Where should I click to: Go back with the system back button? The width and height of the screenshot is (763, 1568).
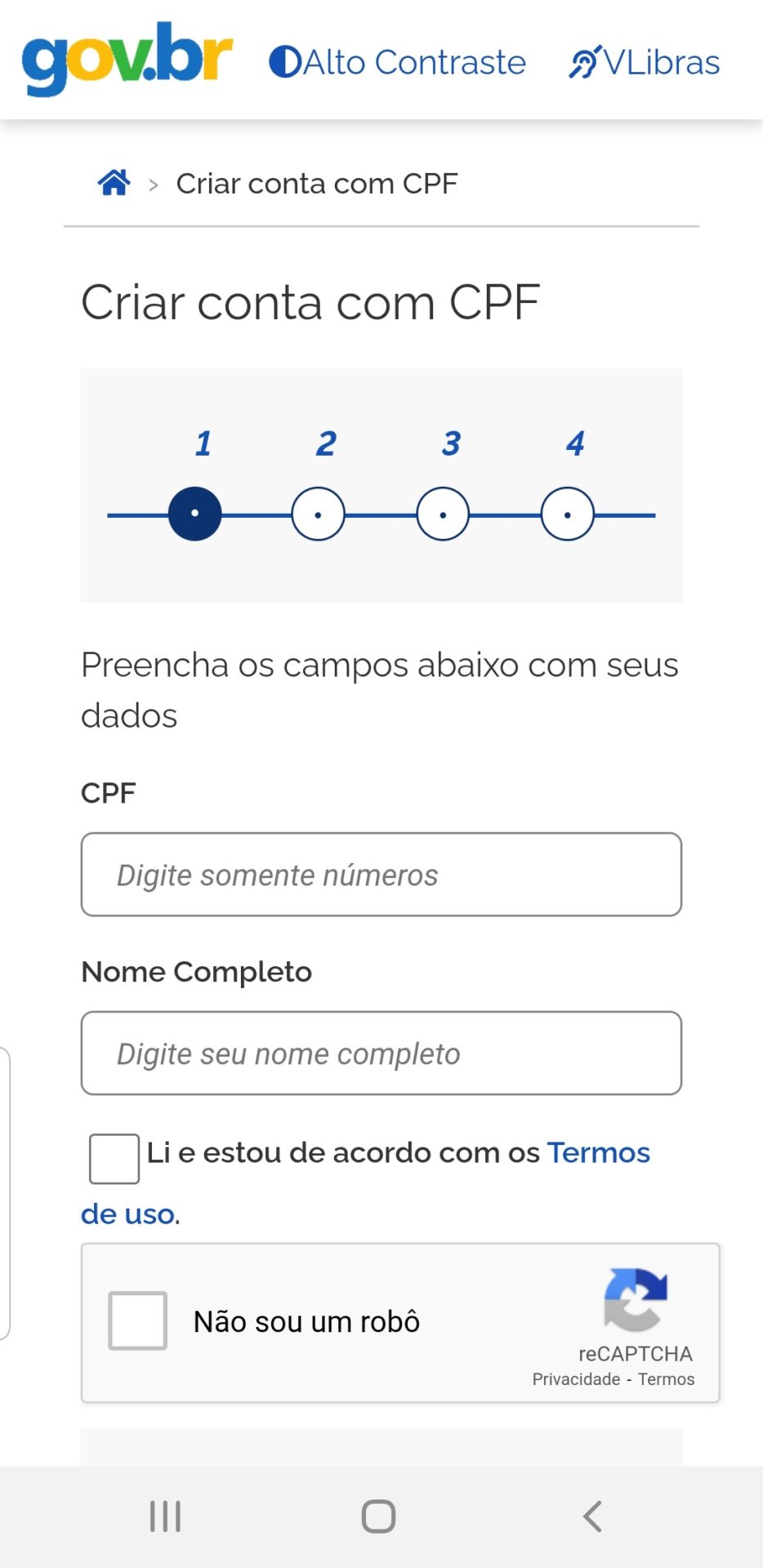[x=592, y=1517]
